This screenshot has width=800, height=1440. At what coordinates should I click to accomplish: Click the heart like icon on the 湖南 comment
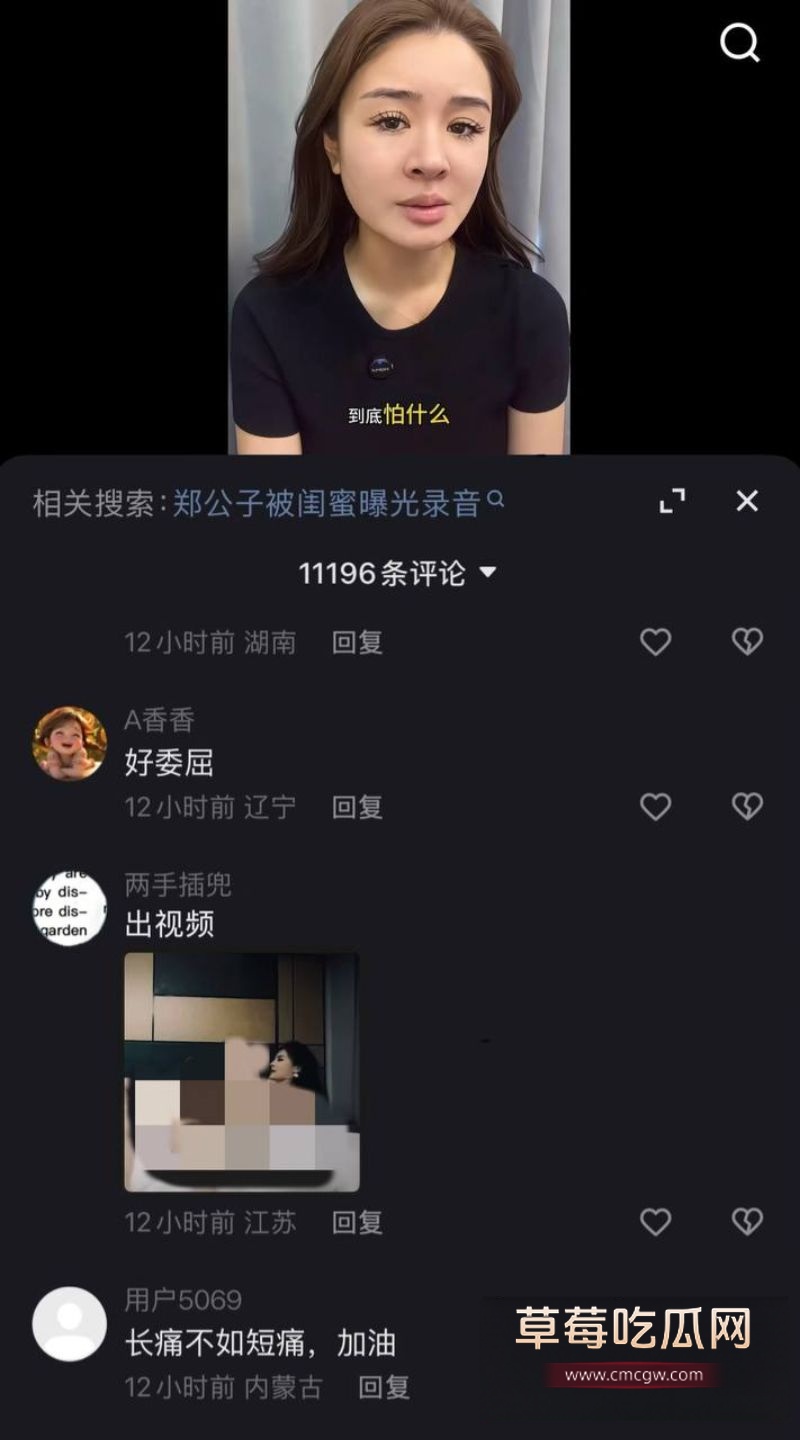pyautogui.click(x=658, y=643)
